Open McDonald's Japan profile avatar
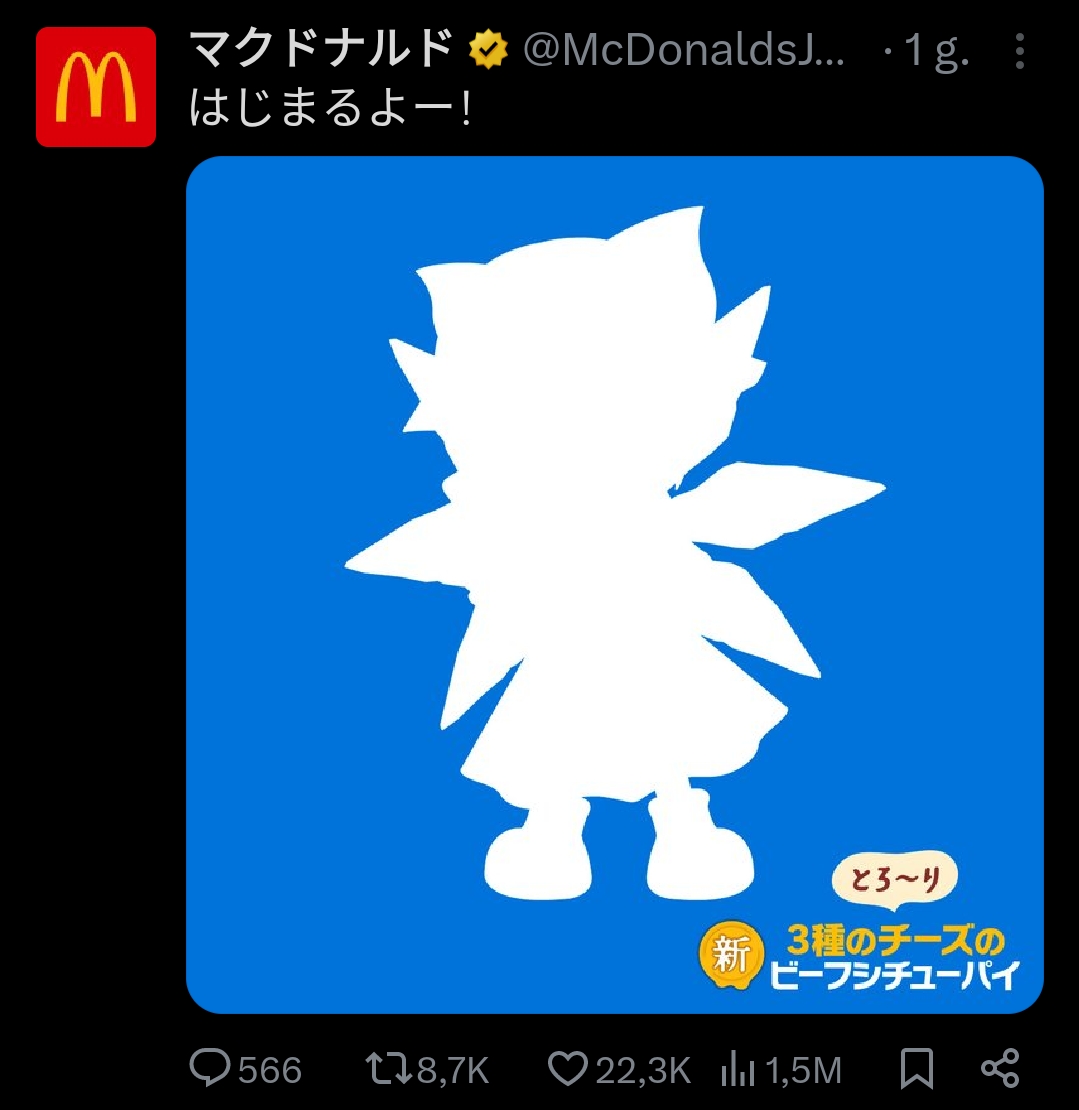 [96, 87]
